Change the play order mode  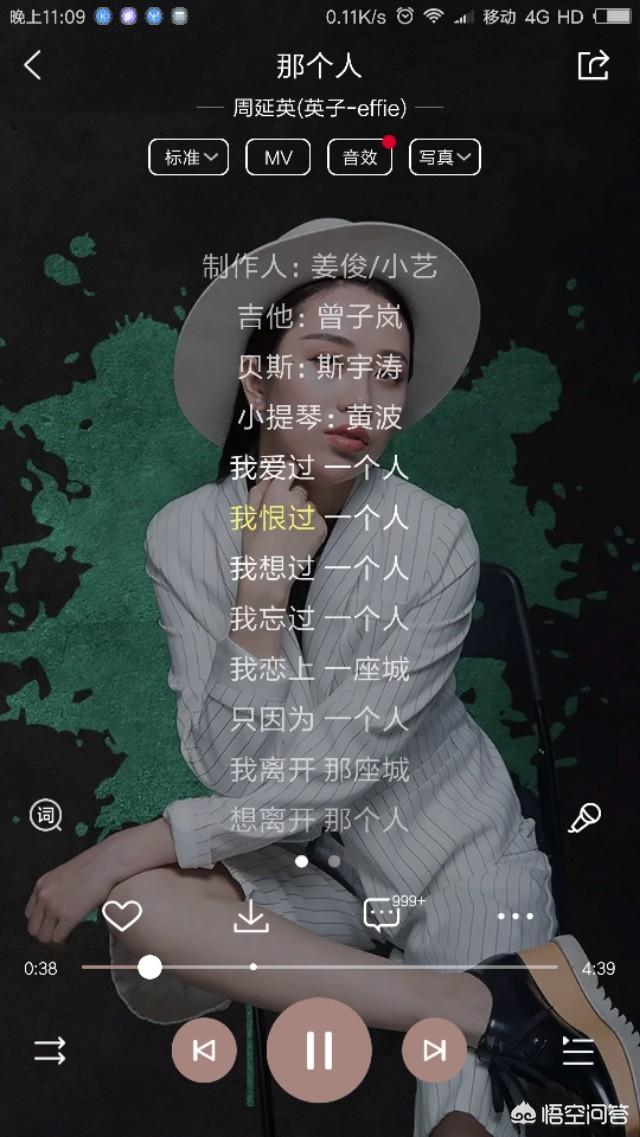coord(50,1050)
